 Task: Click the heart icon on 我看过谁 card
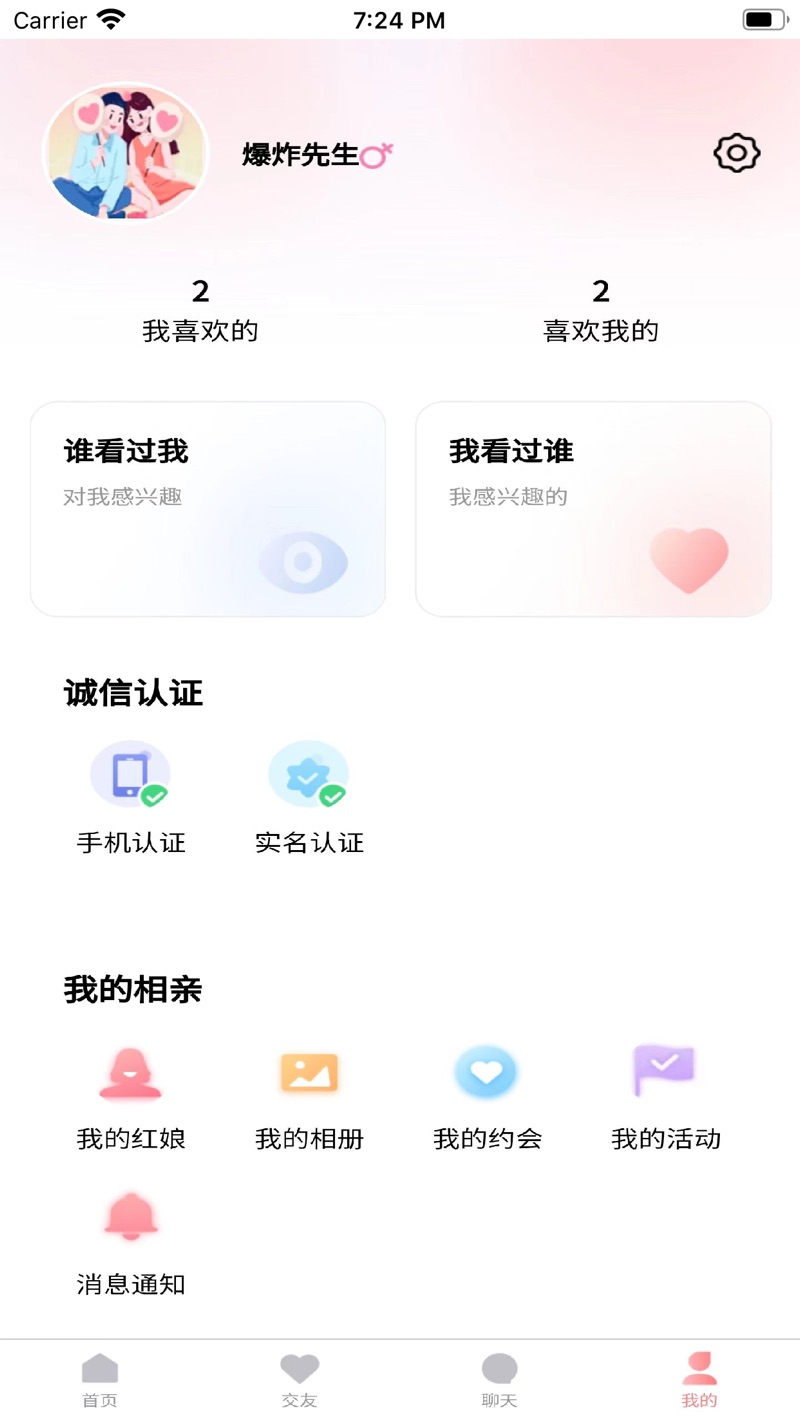pyautogui.click(x=688, y=561)
